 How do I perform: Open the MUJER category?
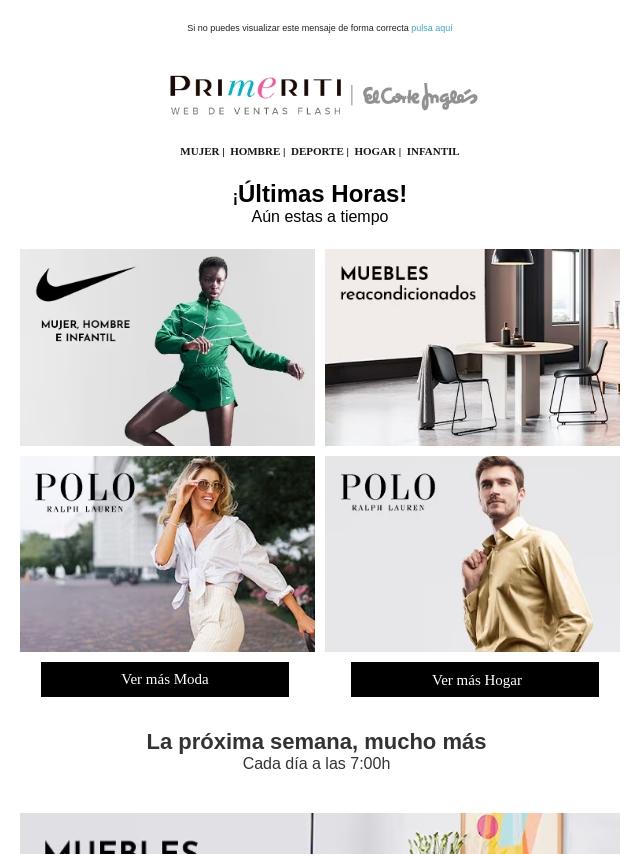point(199,151)
